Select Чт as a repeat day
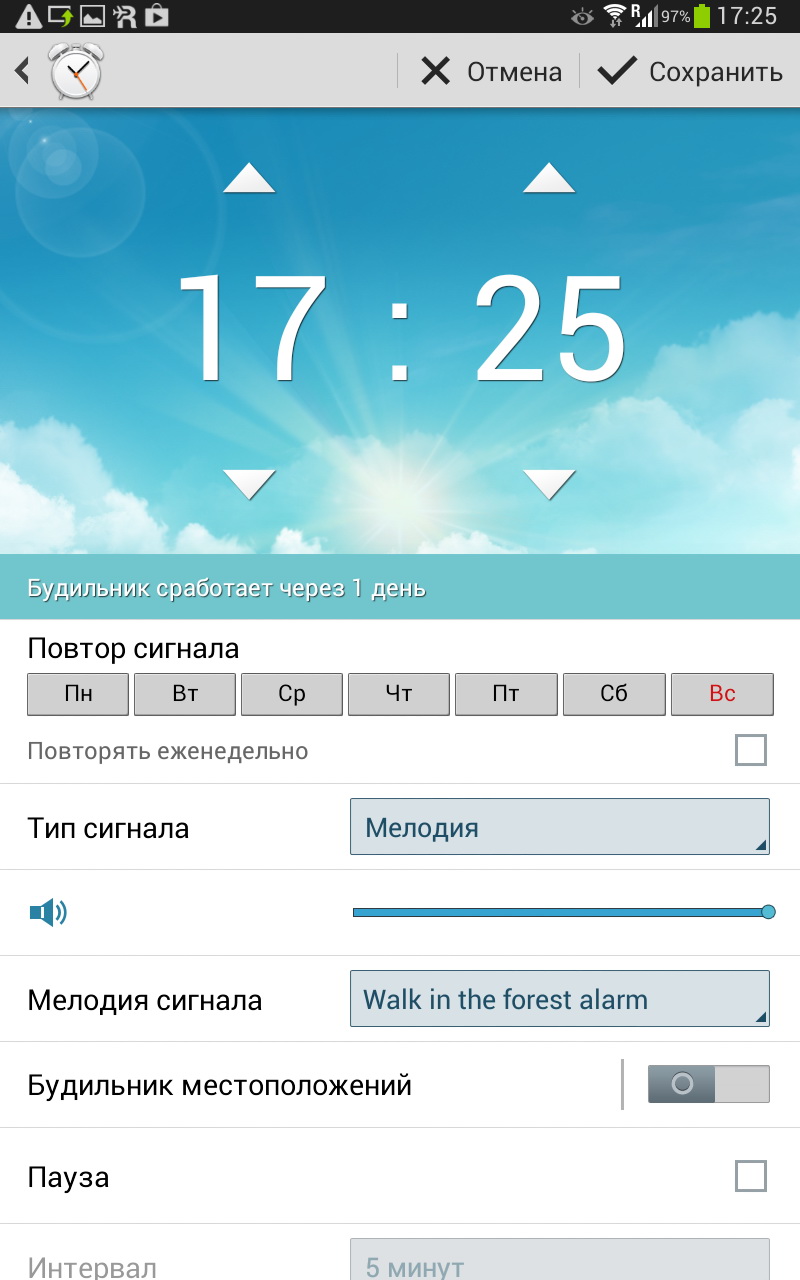The width and height of the screenshot is (800, 1280). (x=399, y=694)
